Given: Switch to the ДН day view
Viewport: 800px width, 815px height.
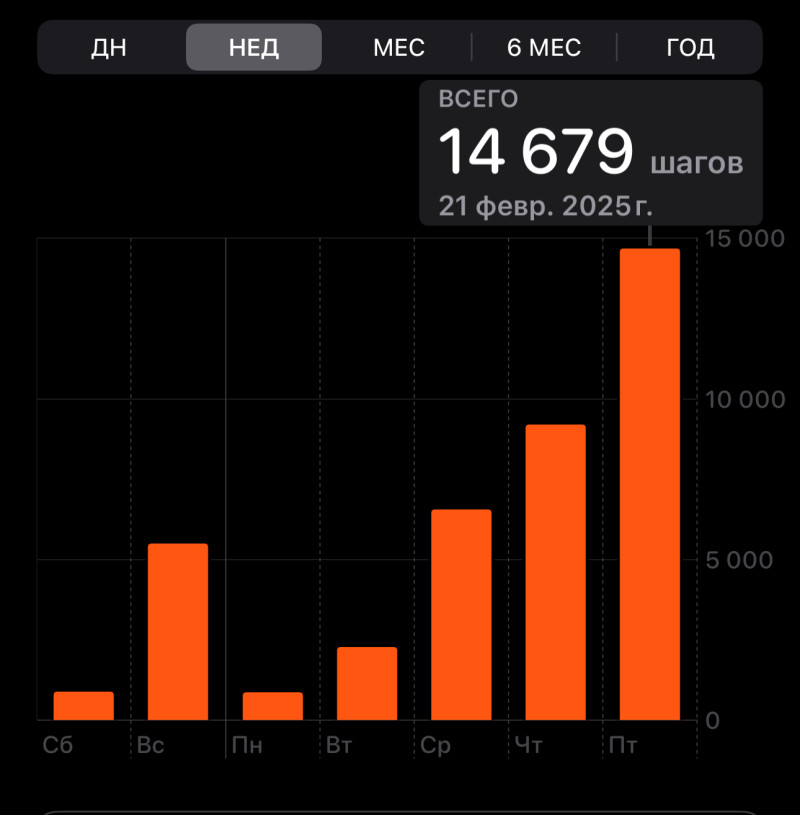Looking at the screenshot, I should point(108,47).
